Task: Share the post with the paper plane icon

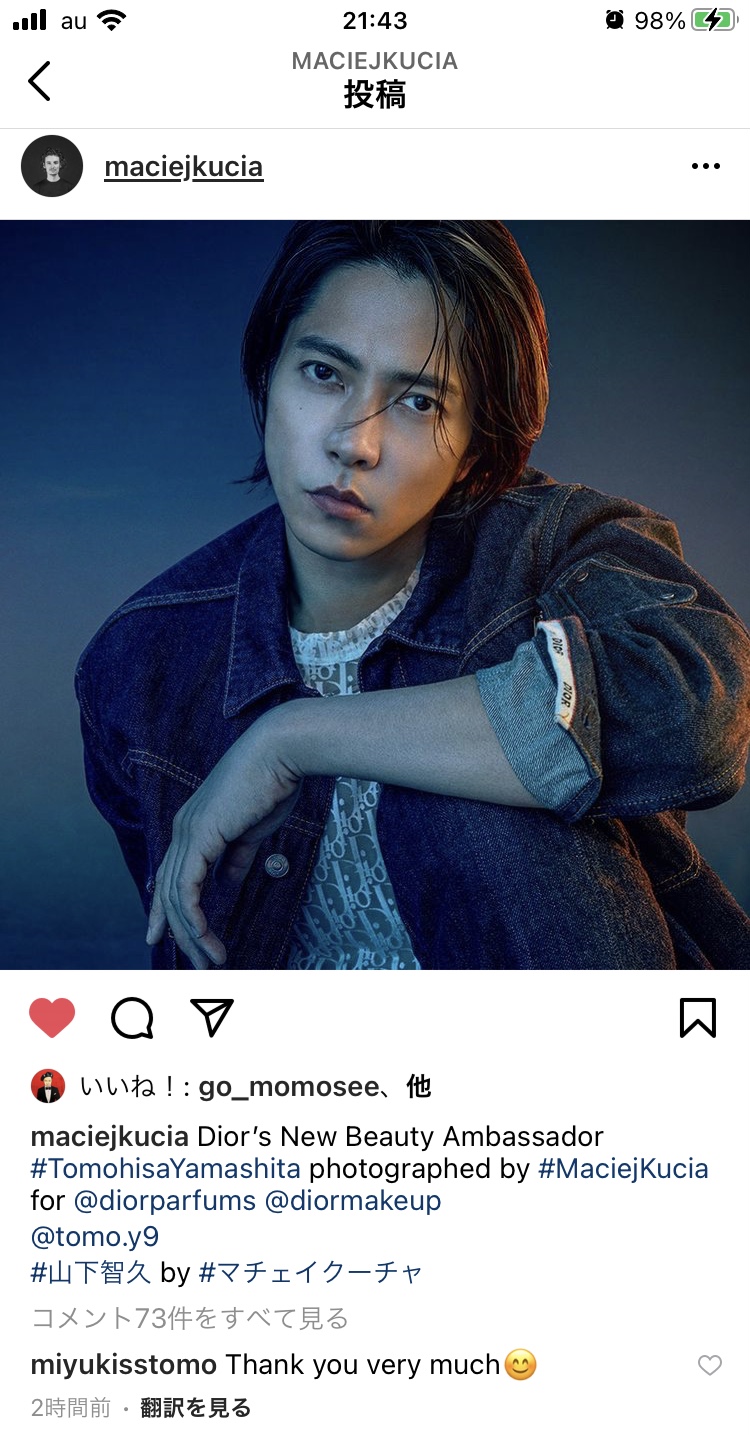Action: [211, 1017]
